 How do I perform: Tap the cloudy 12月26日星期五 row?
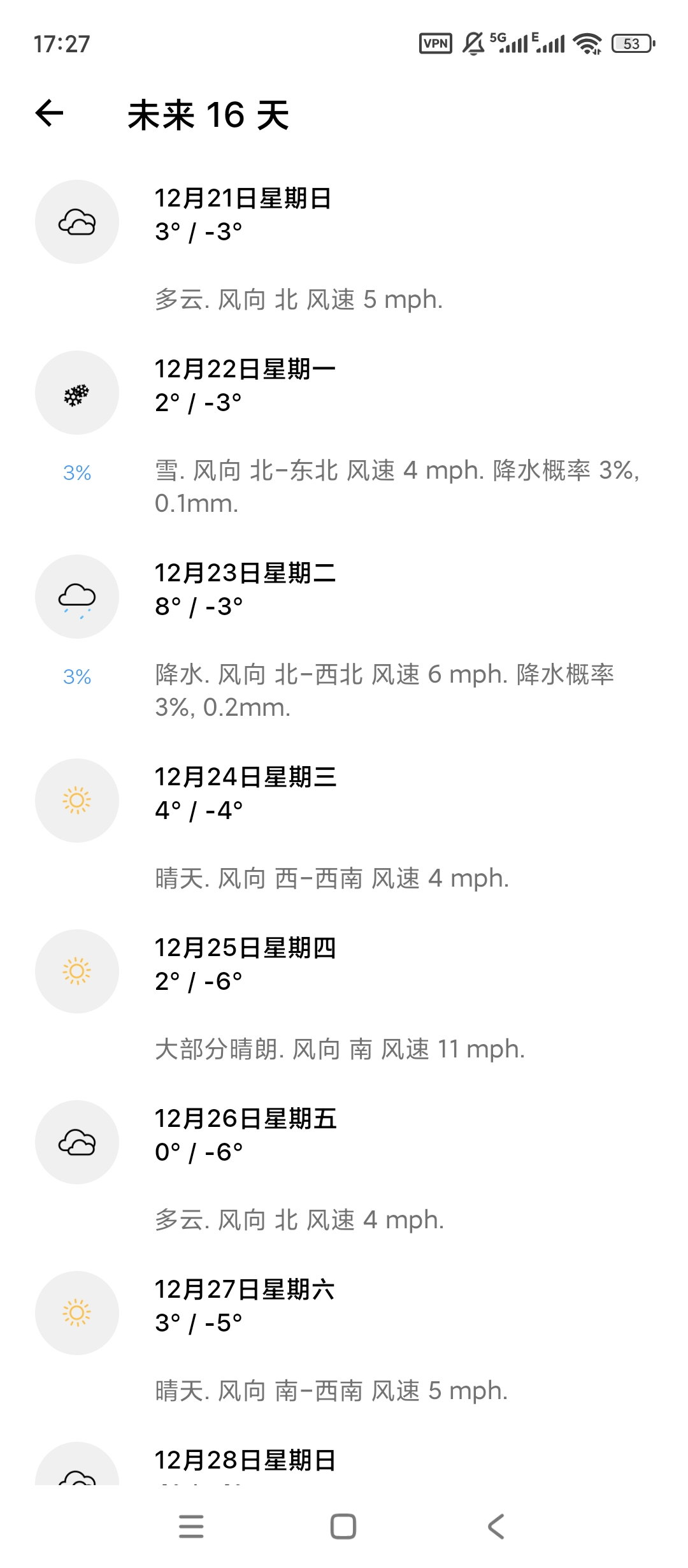point(344,1168)
